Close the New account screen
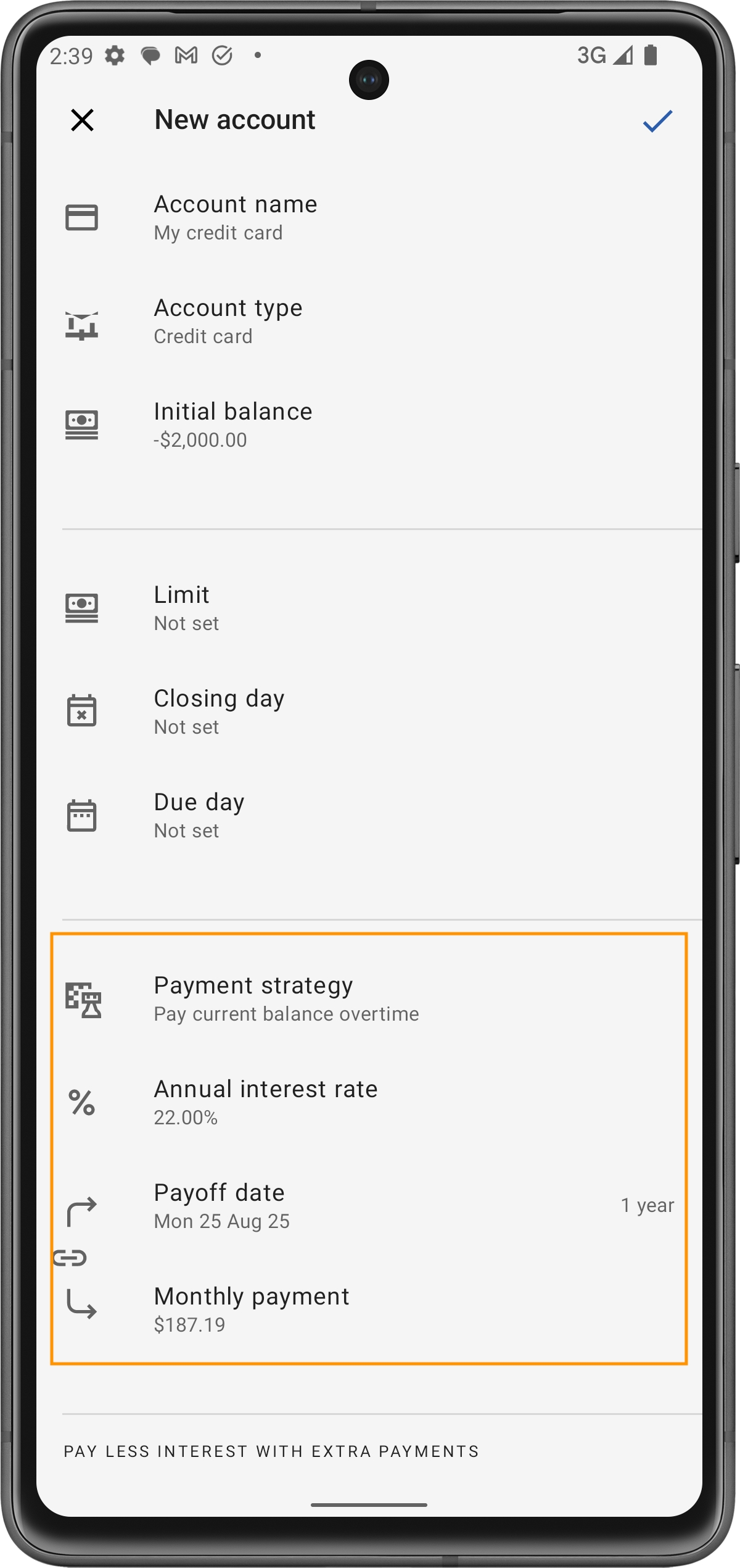The height and width of the screenshot is (1568, 740). [x=82, y=120]
